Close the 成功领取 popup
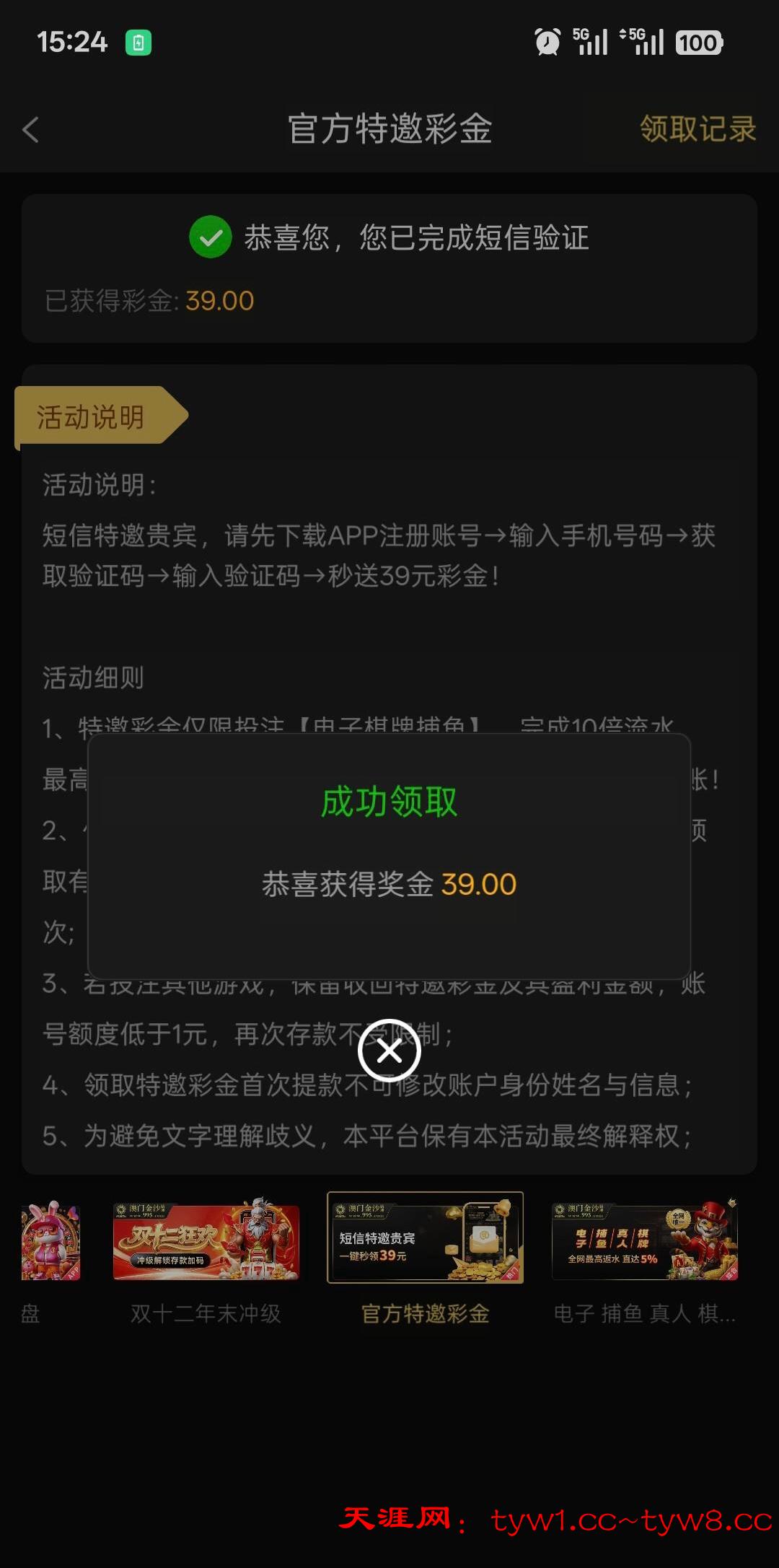This screenshot has width=779, height=1568. click(x=389, y=1051)
